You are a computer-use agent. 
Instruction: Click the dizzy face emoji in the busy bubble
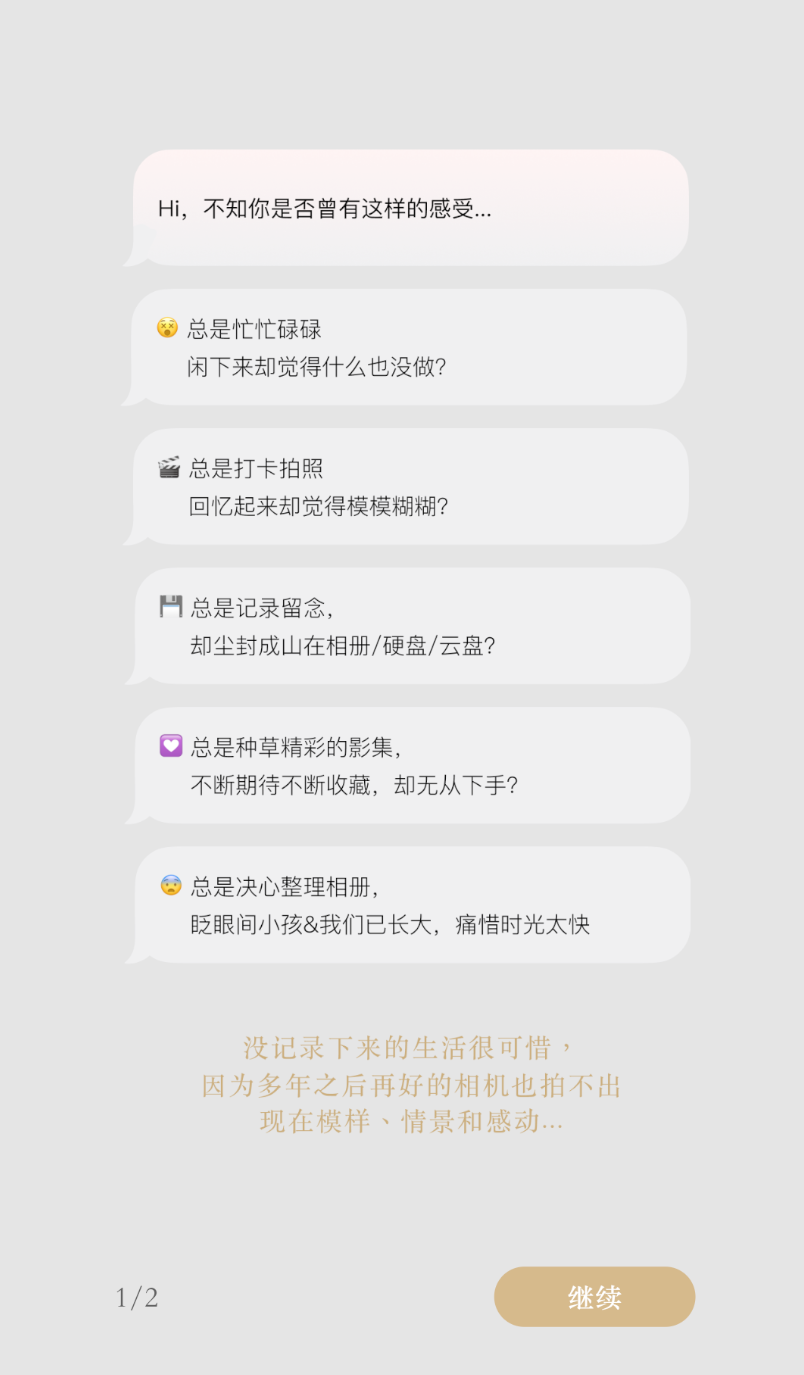171,325
